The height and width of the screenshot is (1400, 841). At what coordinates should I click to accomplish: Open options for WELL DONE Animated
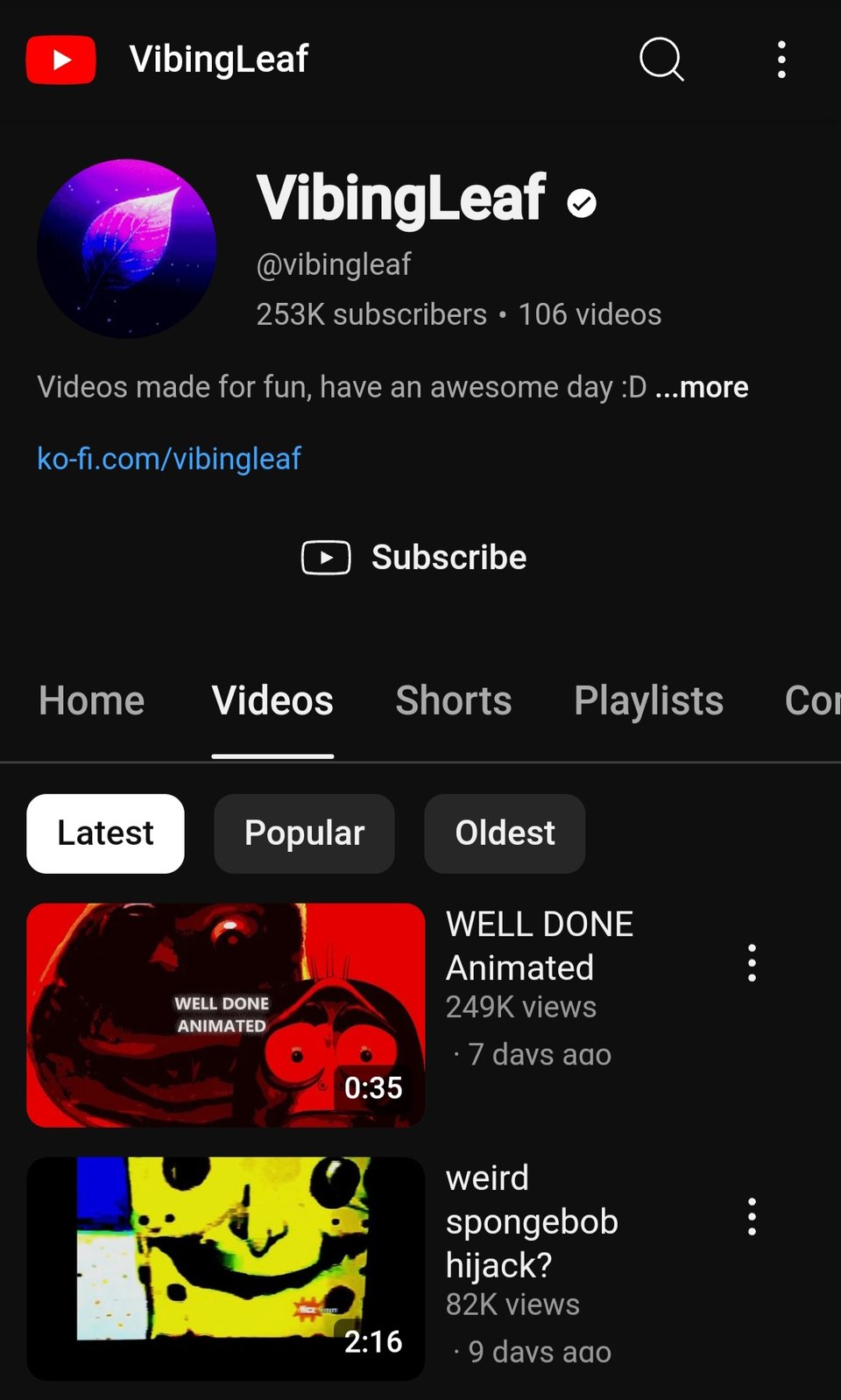point(752,963)
